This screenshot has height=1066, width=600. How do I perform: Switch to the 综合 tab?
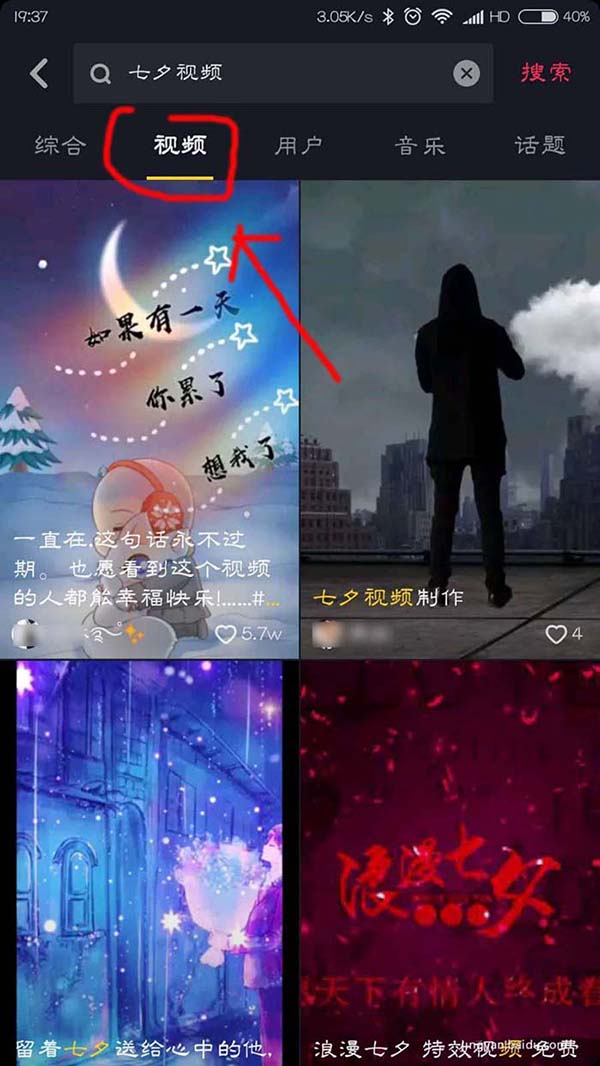[x=60, y=146]
